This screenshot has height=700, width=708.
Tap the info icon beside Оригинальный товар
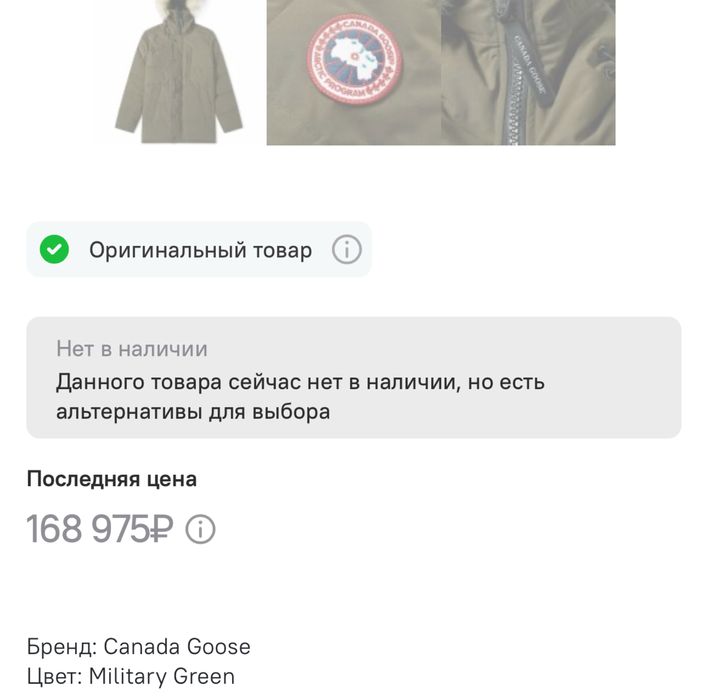(346, 250)
